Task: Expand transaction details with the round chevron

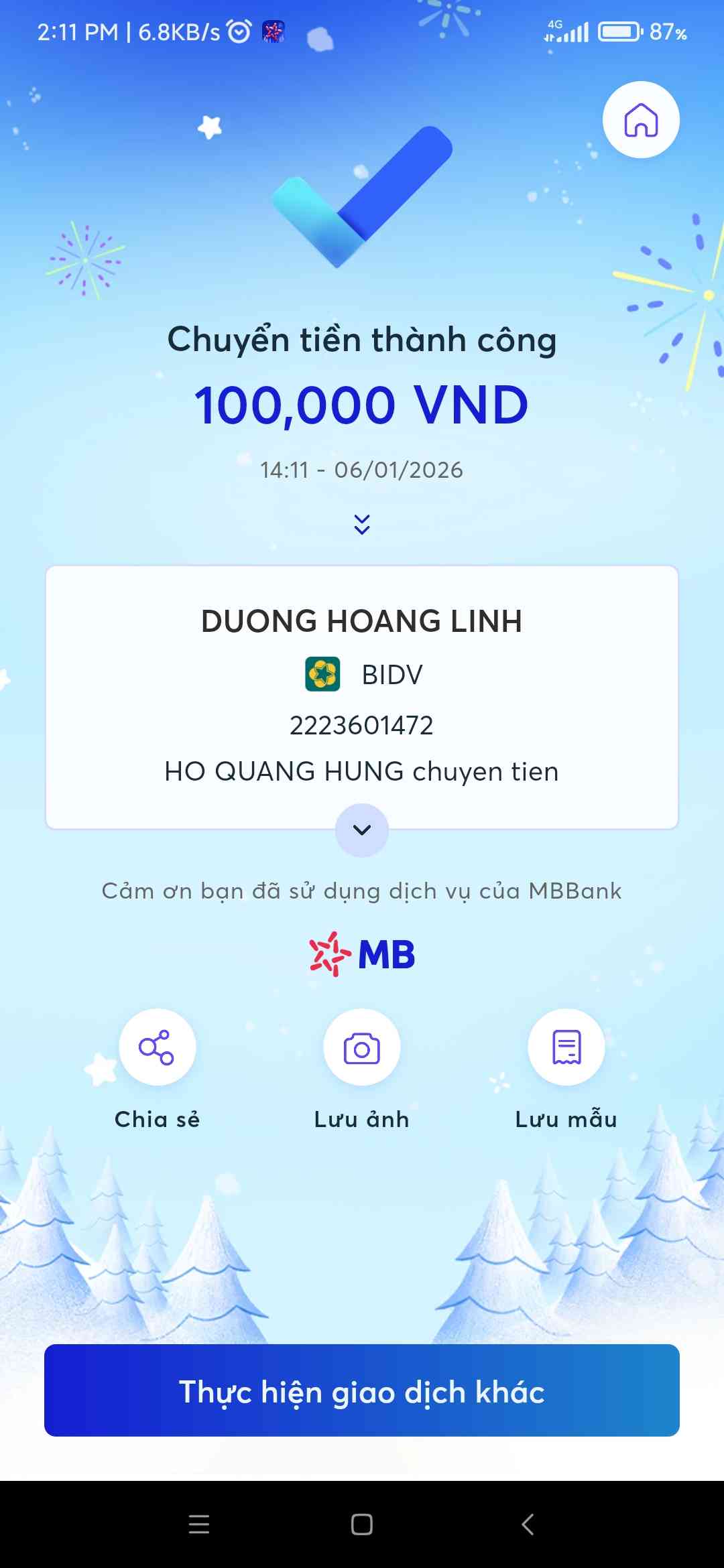Action: point(362,830)
